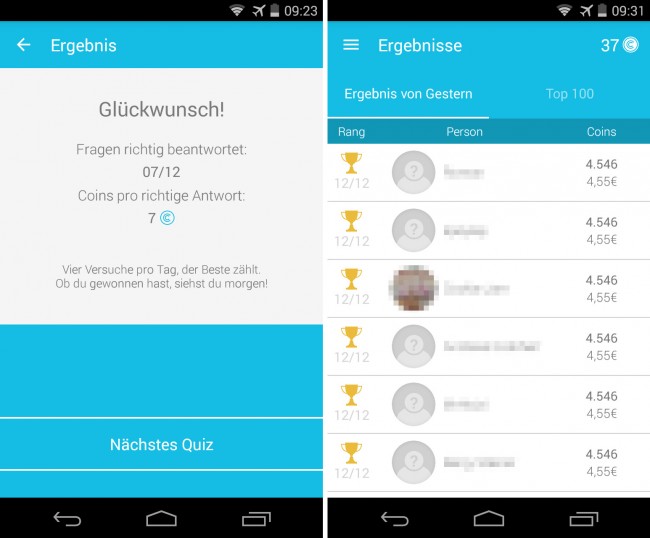The image size is (650, 538).
Task: Go back using the Ergebnis header arrow
Action: (x=24, y=45)
